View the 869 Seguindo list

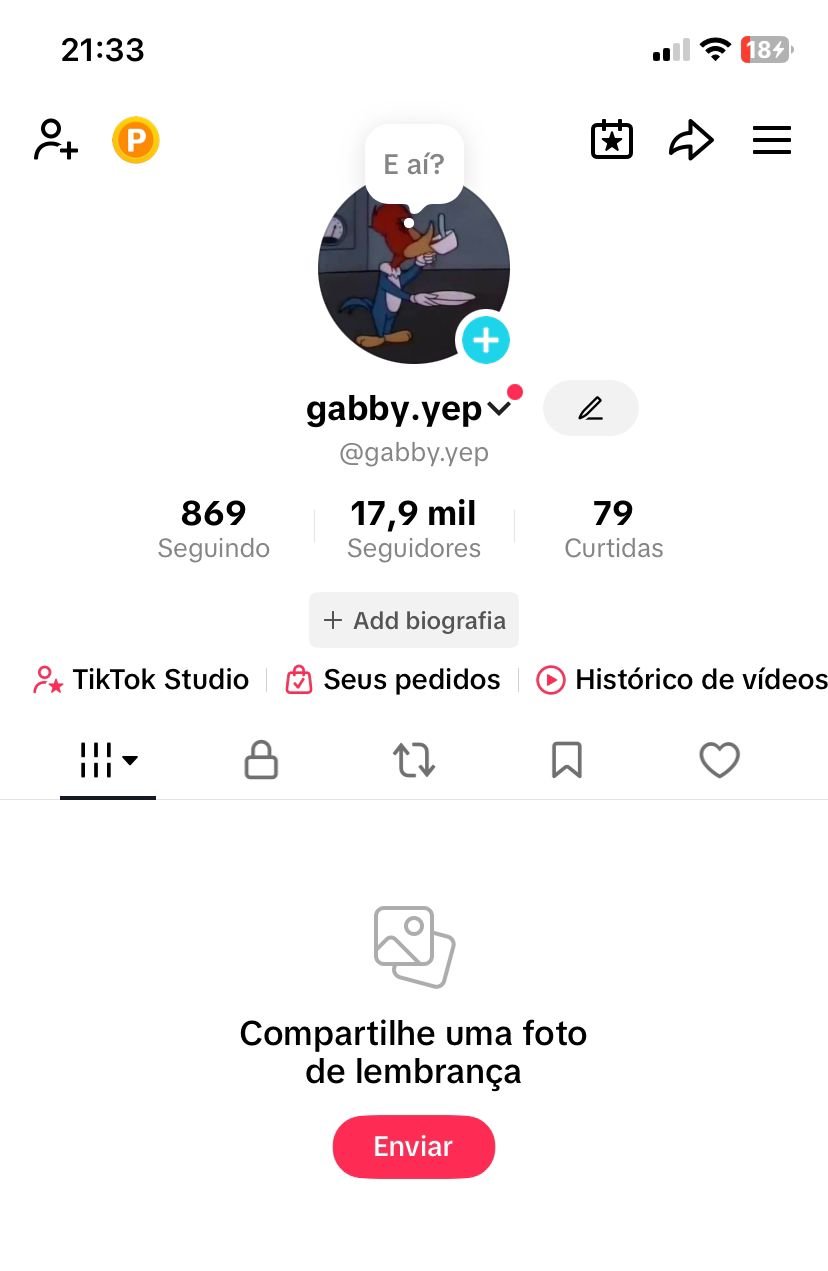point(213,529)
